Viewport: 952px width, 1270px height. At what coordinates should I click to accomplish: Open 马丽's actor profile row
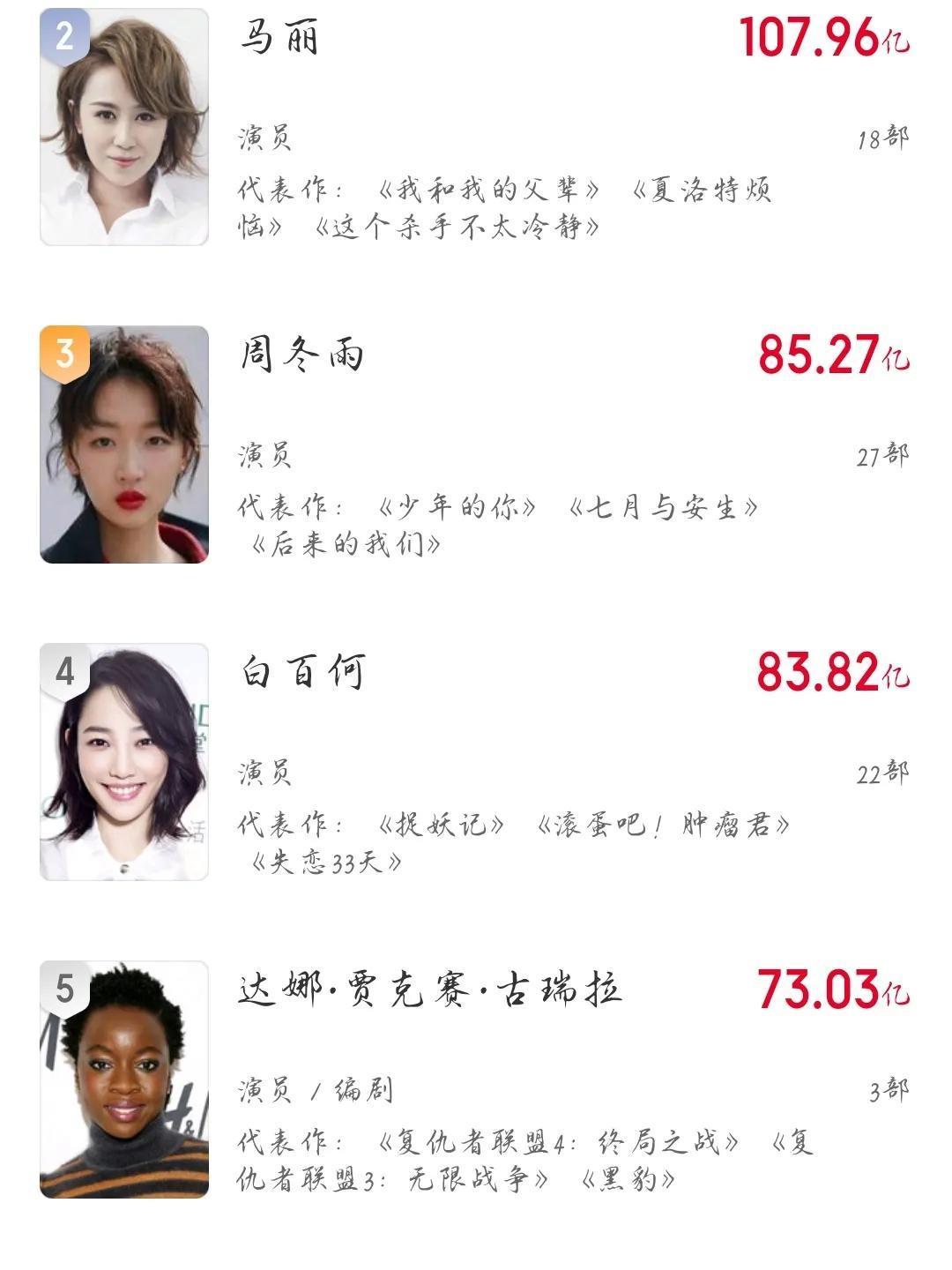click(x=279, y=39)
